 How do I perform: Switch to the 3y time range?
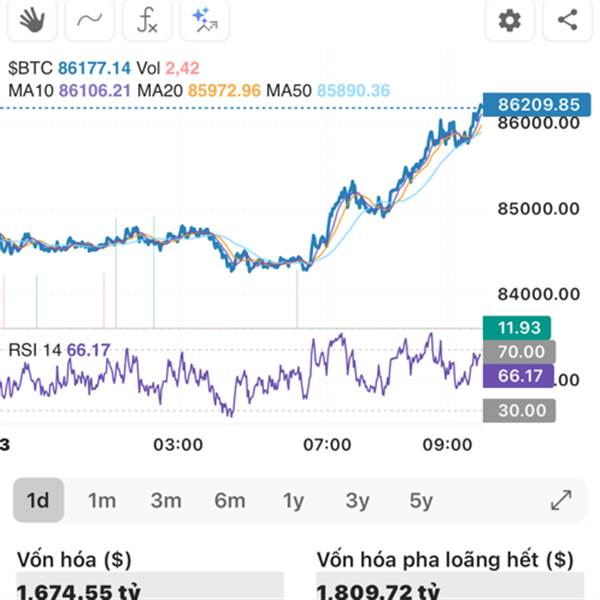357,500
